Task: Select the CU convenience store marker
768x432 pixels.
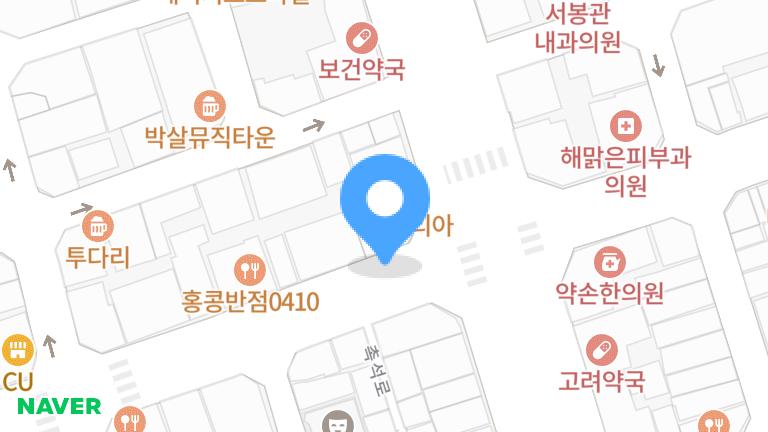Action: click(x=18, y=350)
